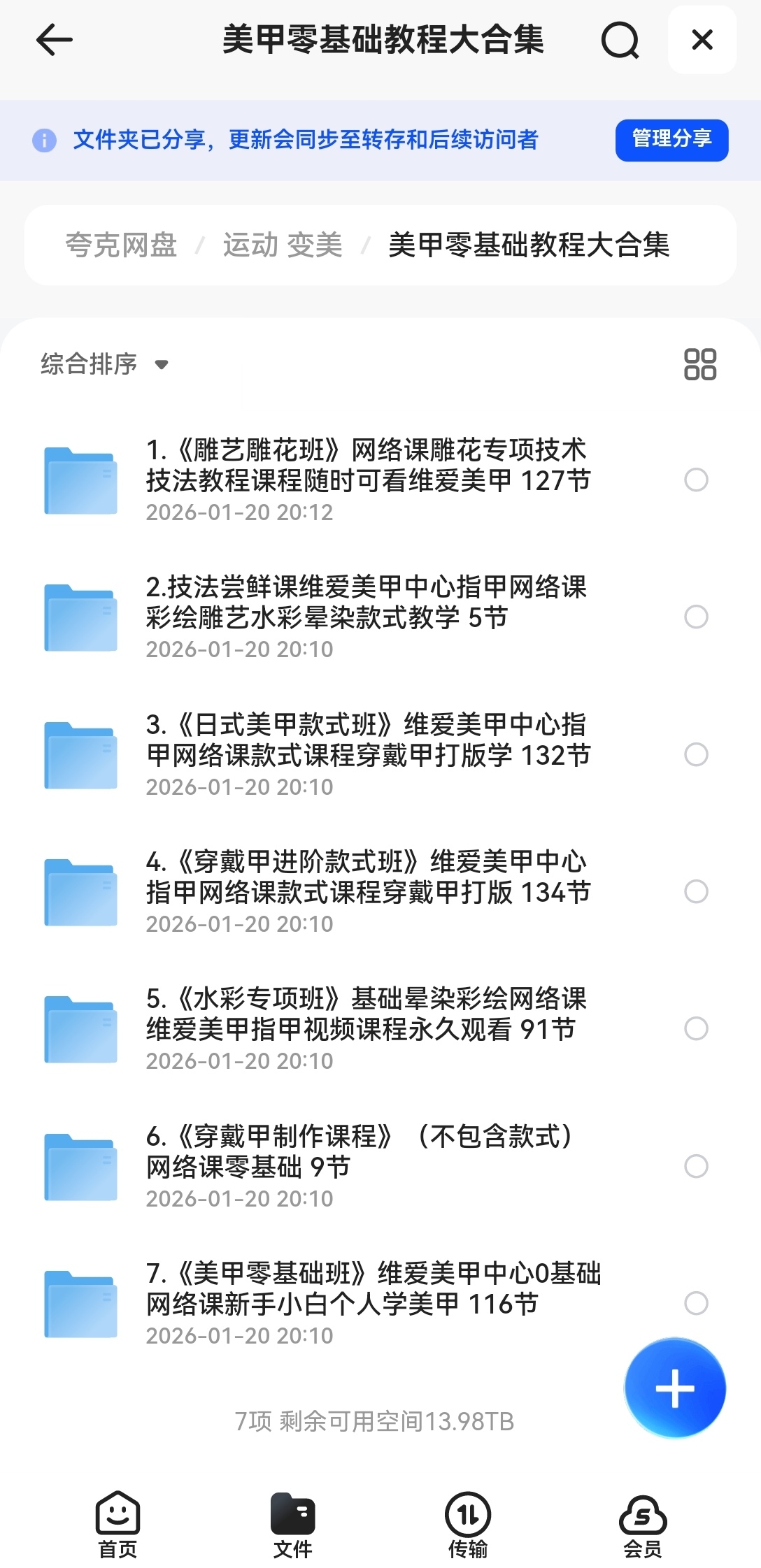Tap the blue plus add button
The width and height of the screenshot is (761, 1568).
point(675,1388)
